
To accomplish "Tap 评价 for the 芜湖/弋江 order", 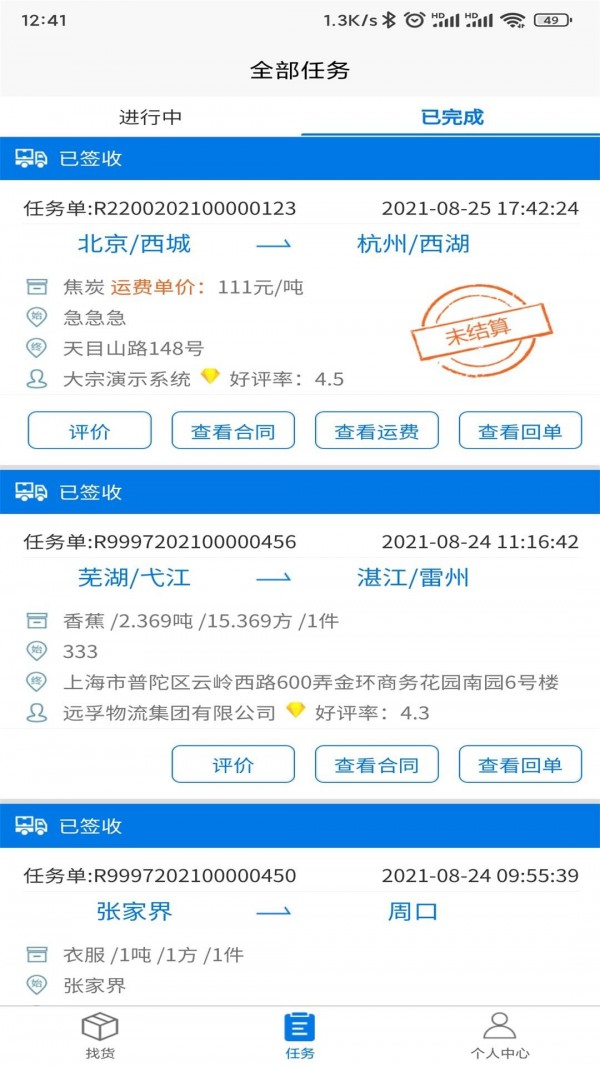I will [x=233, y=765].
